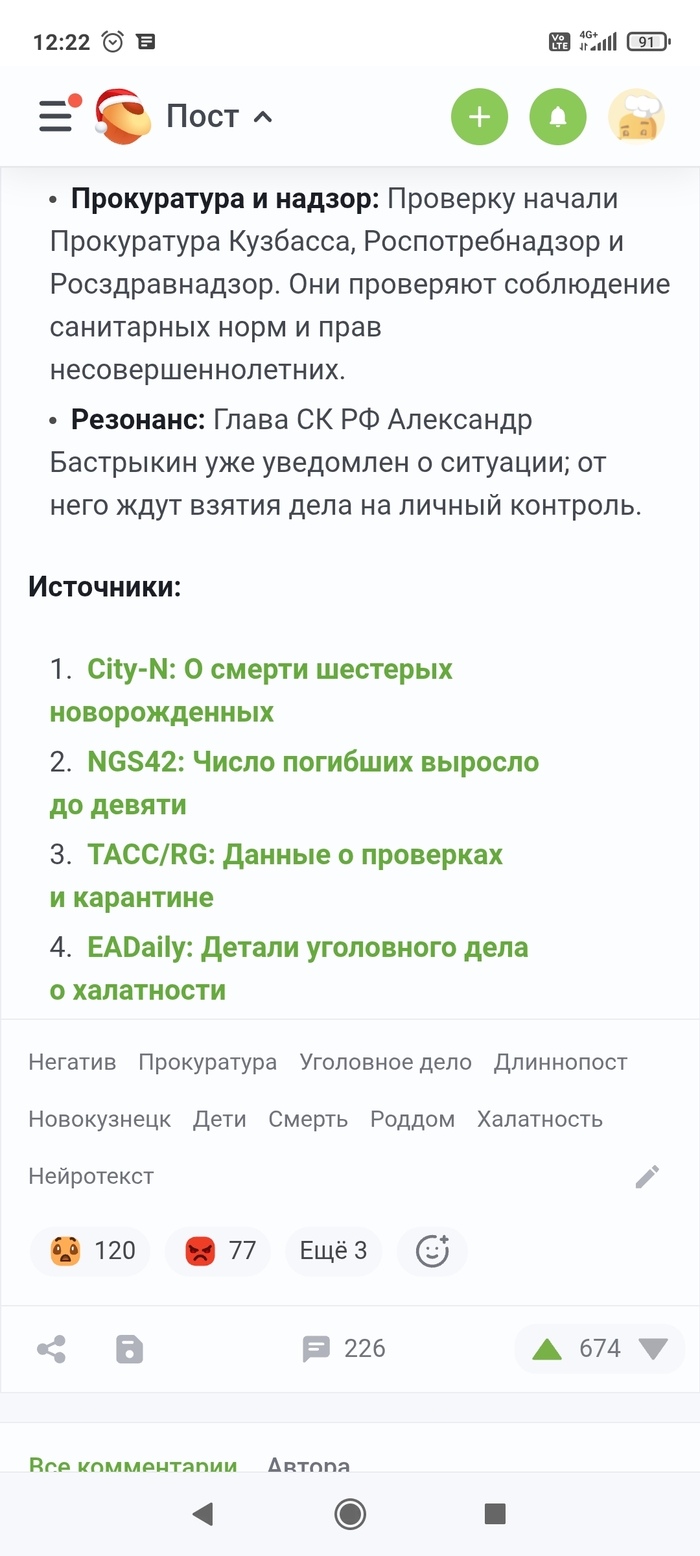This screenshot has width=700, height=1556.
Task: Open the notifications bell
Action: pyautogui.click(x=558, y=117)
